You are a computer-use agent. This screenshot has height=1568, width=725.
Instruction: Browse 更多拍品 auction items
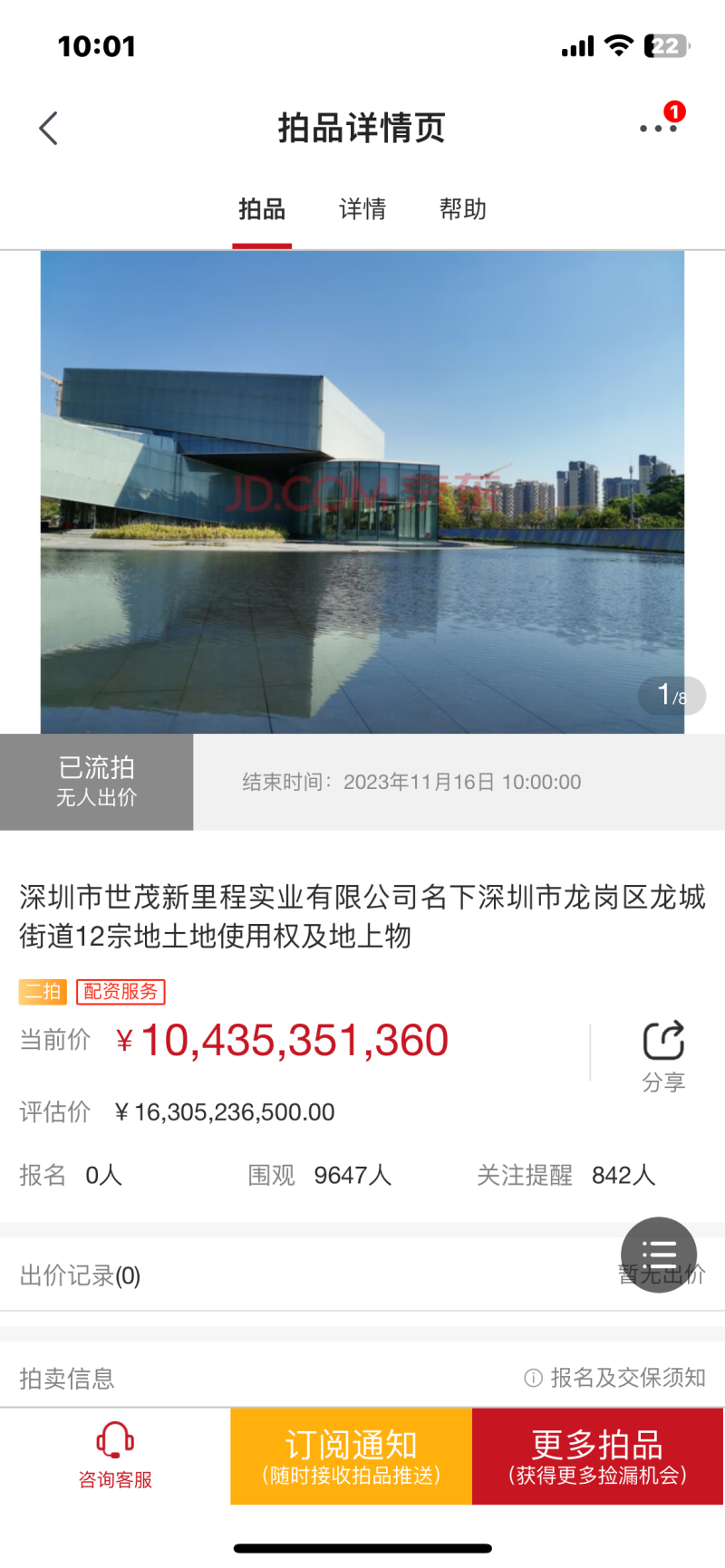pos(598,1456)
